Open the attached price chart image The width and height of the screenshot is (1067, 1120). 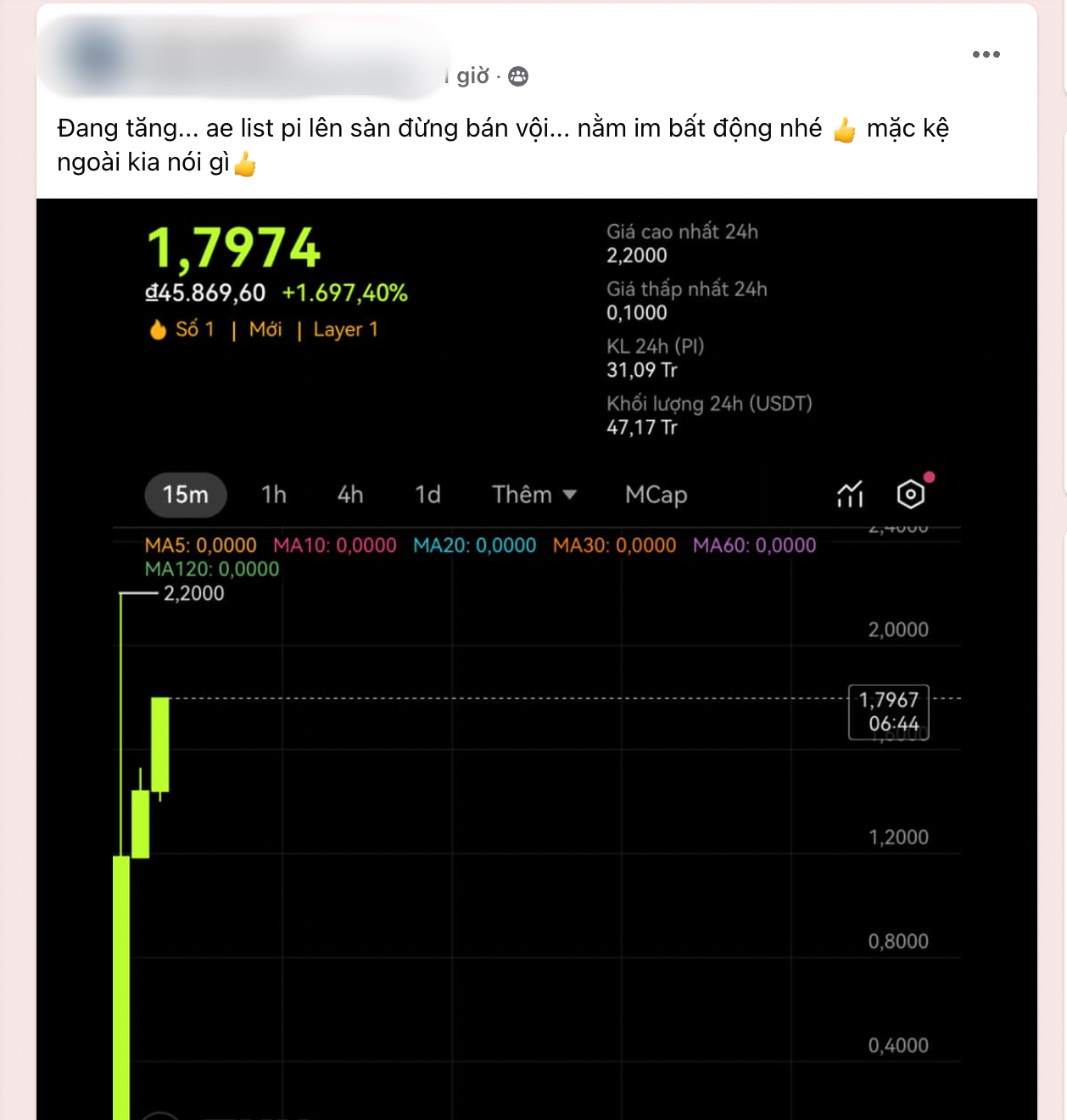coord(536,764)
